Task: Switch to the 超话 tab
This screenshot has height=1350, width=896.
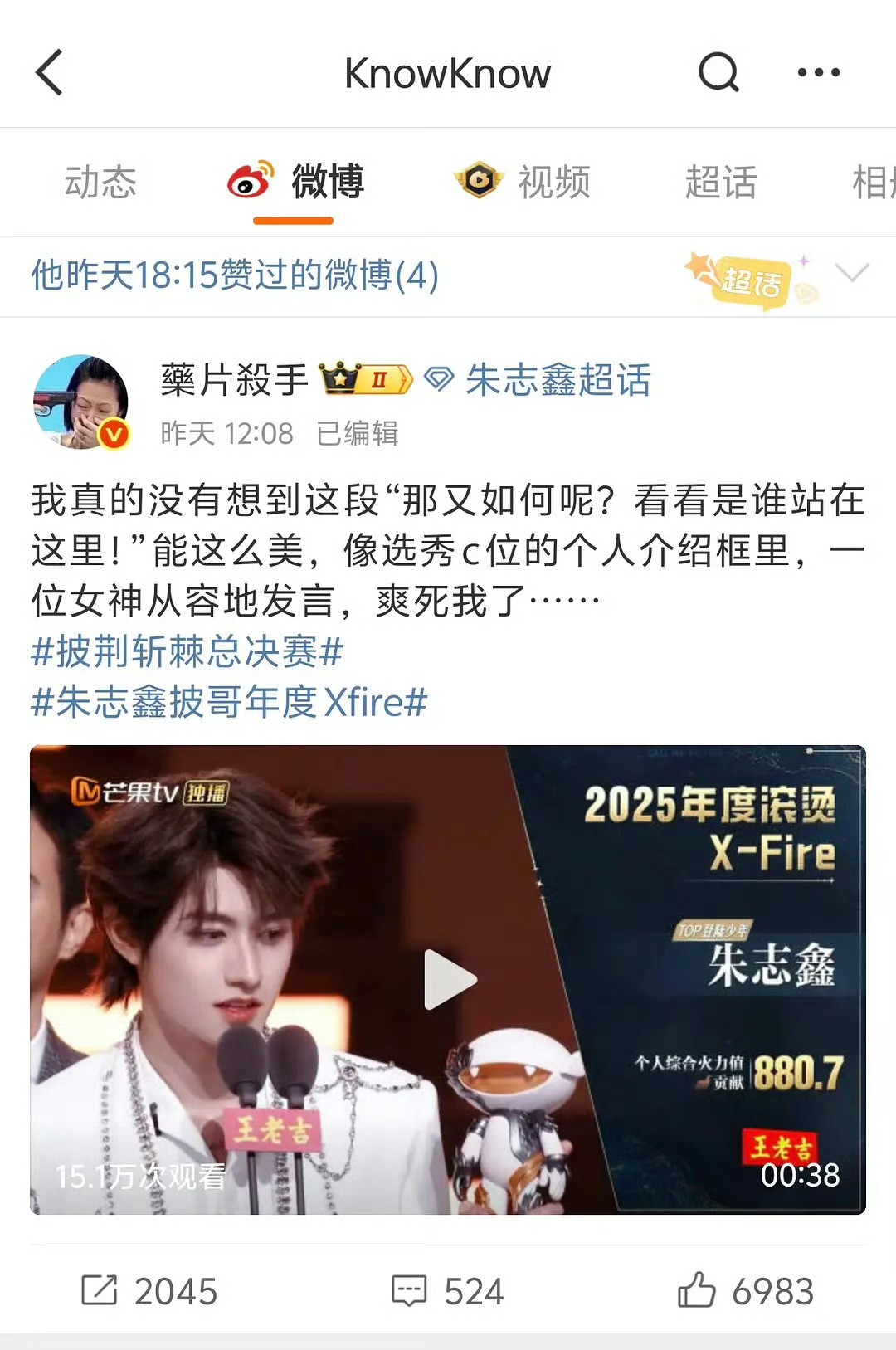Action: tap(721, 182)
